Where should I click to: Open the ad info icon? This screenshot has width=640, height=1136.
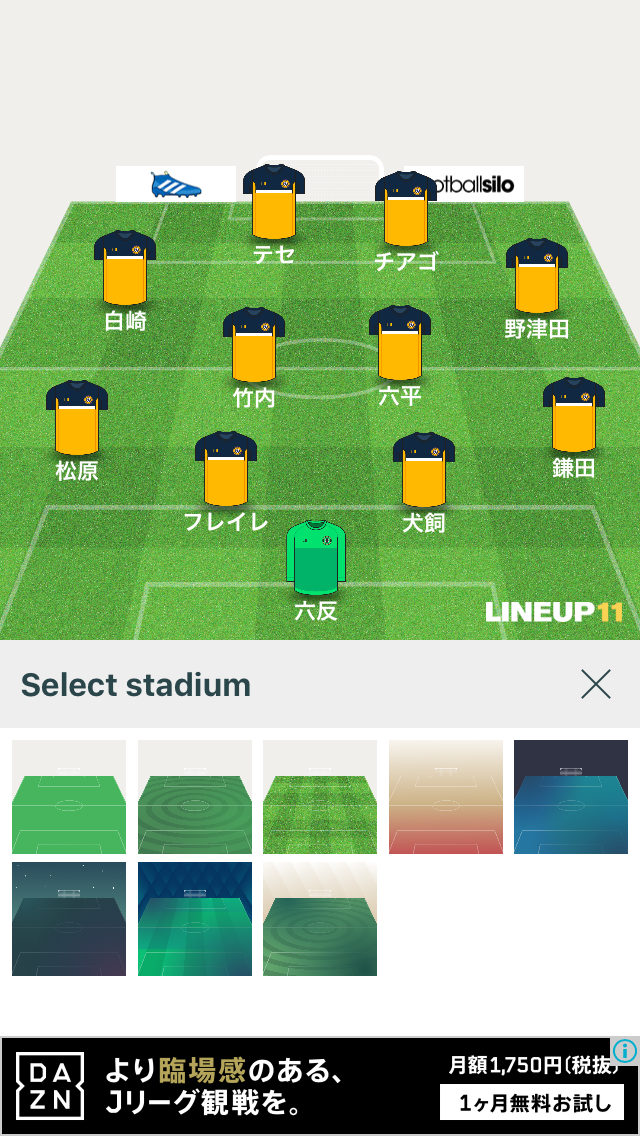click(x=625, y=1050)
